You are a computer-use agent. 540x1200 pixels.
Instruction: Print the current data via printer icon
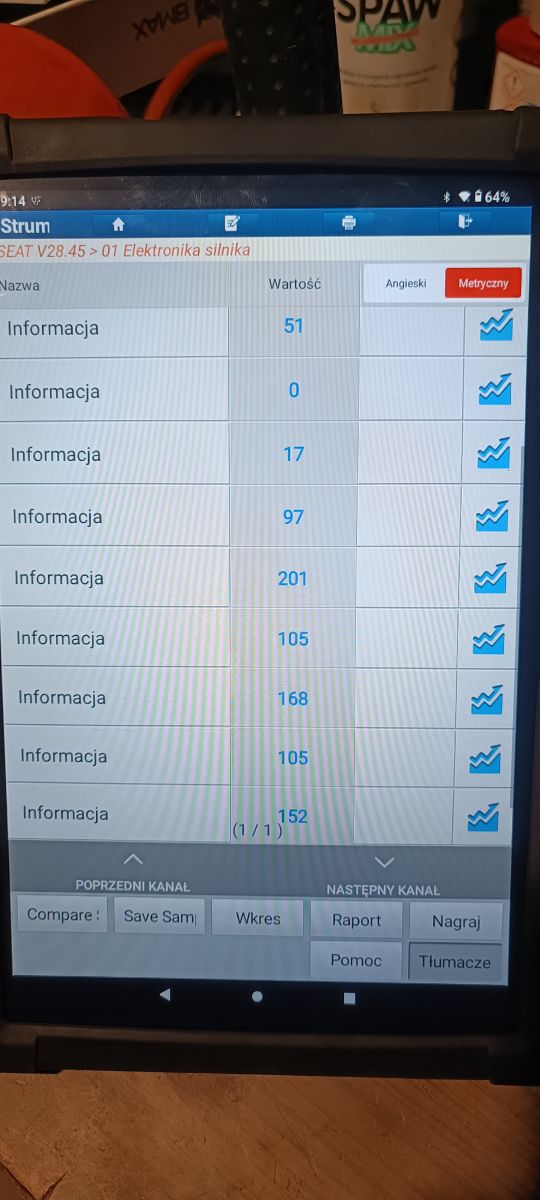[348, 222]
